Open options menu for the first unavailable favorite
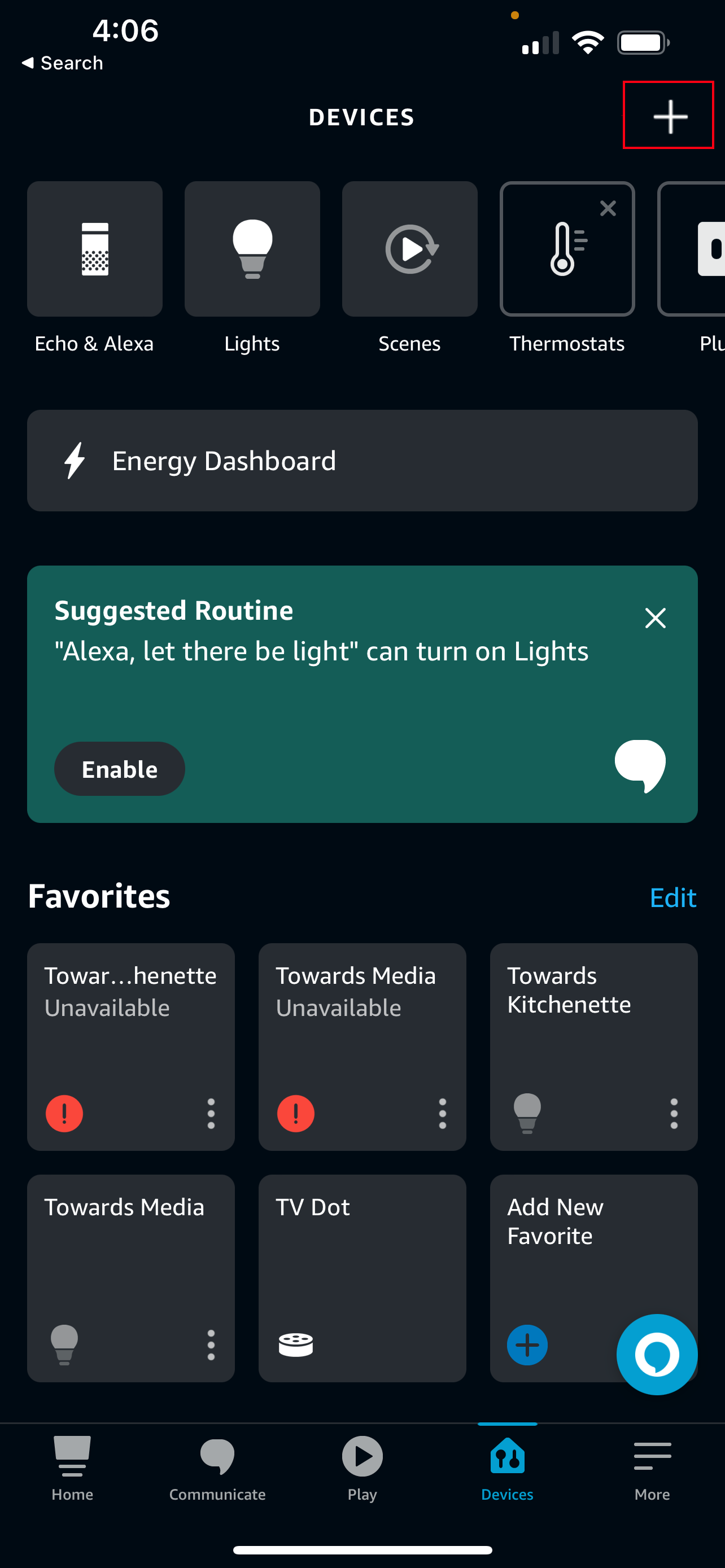The height and width of the screenshot is (1568, 725). pos(211,1114)
